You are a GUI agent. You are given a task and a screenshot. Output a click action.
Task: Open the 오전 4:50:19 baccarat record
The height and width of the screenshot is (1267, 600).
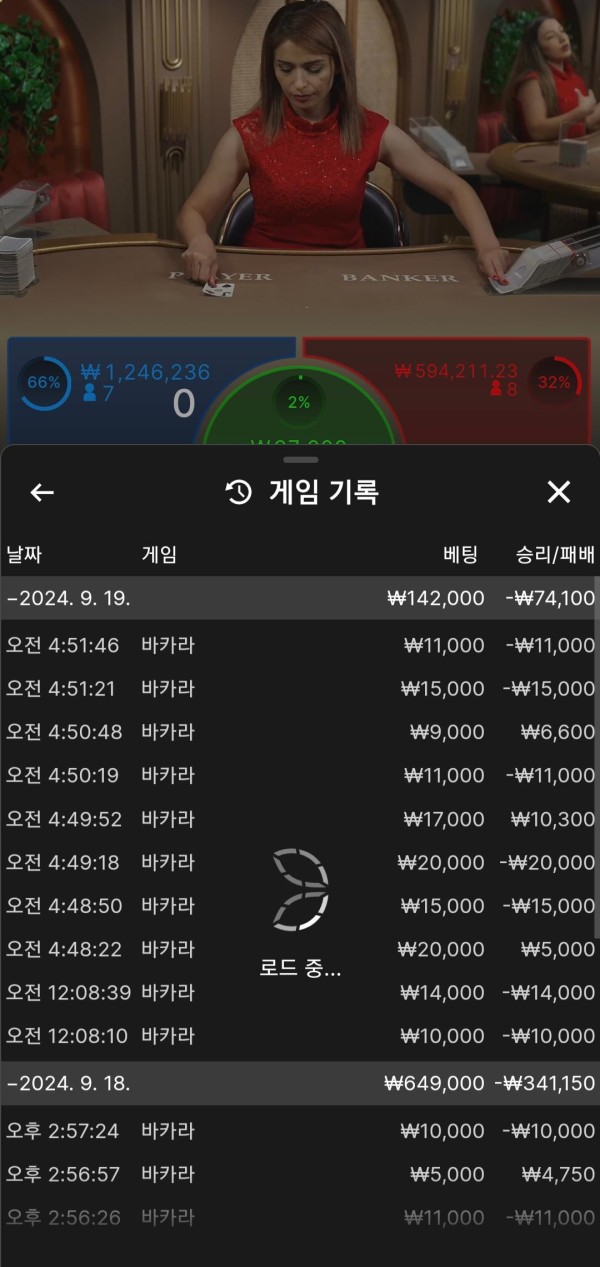(300, 775)
